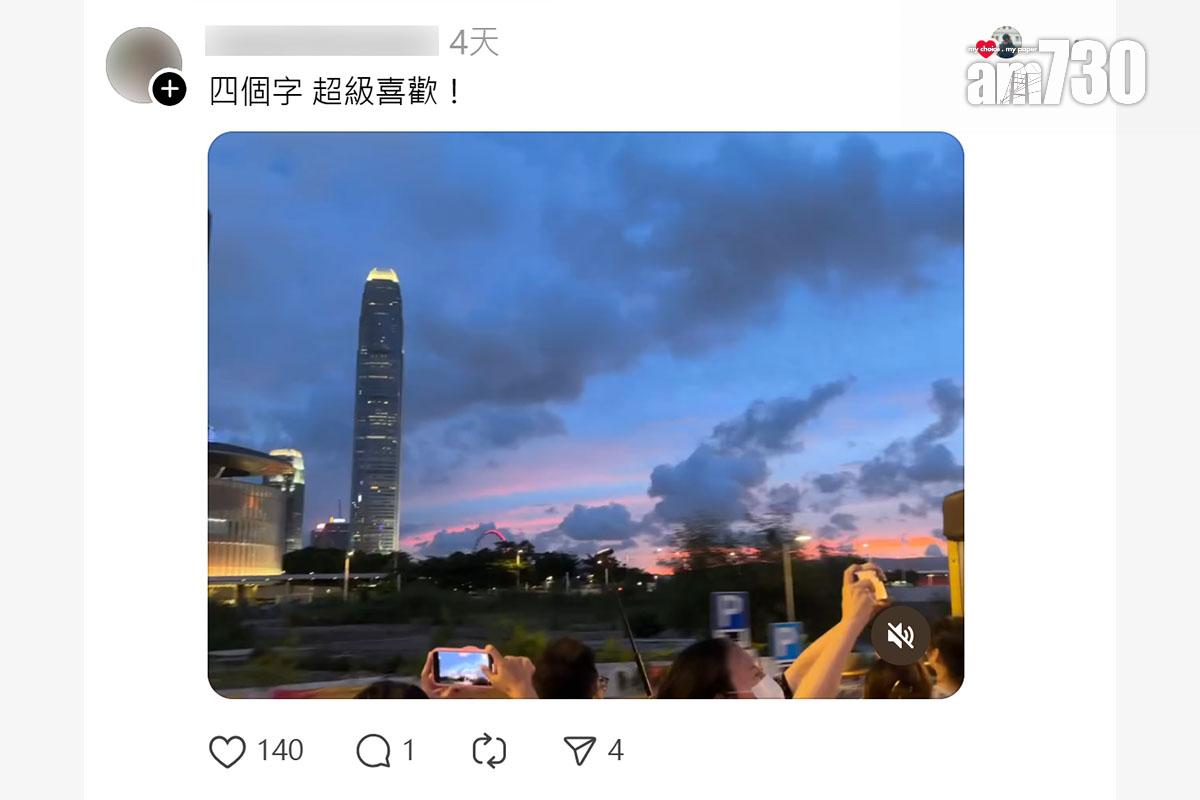Follow the poster via the plus badge
Screen dimensions: 1200x800
tap(169, 89)
